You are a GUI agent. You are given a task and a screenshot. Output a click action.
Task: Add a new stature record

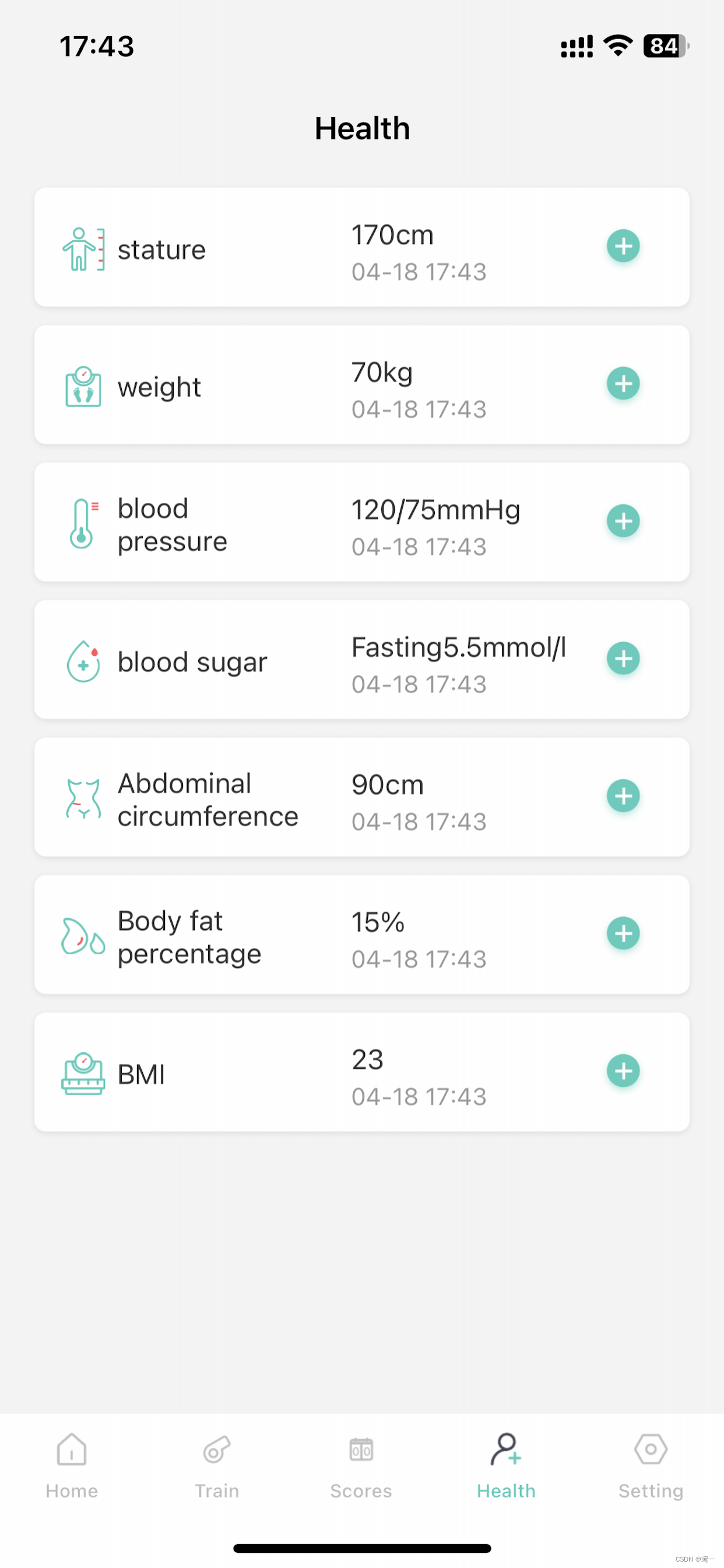(x=623, y=246)
